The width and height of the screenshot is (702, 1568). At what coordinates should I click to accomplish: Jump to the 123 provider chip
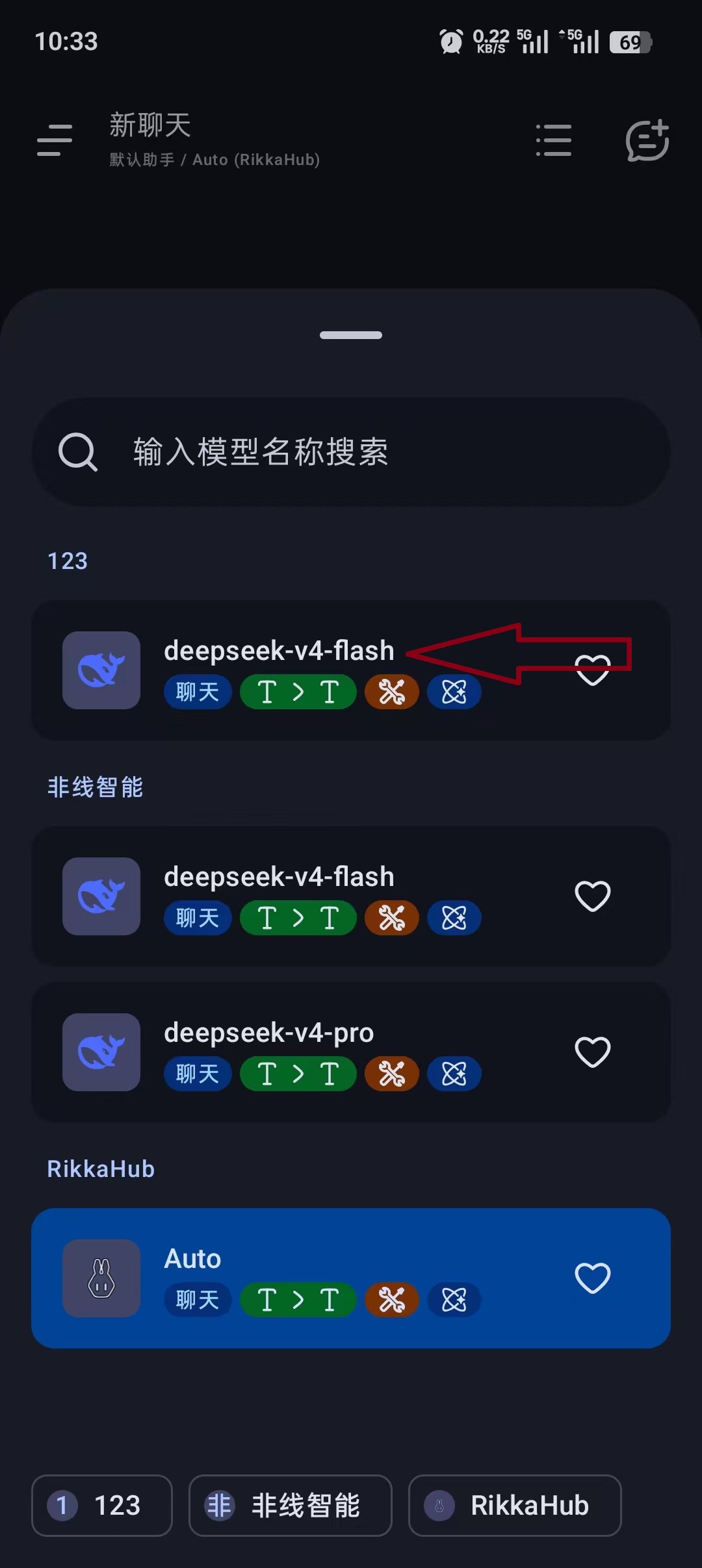coord(102,1506)
